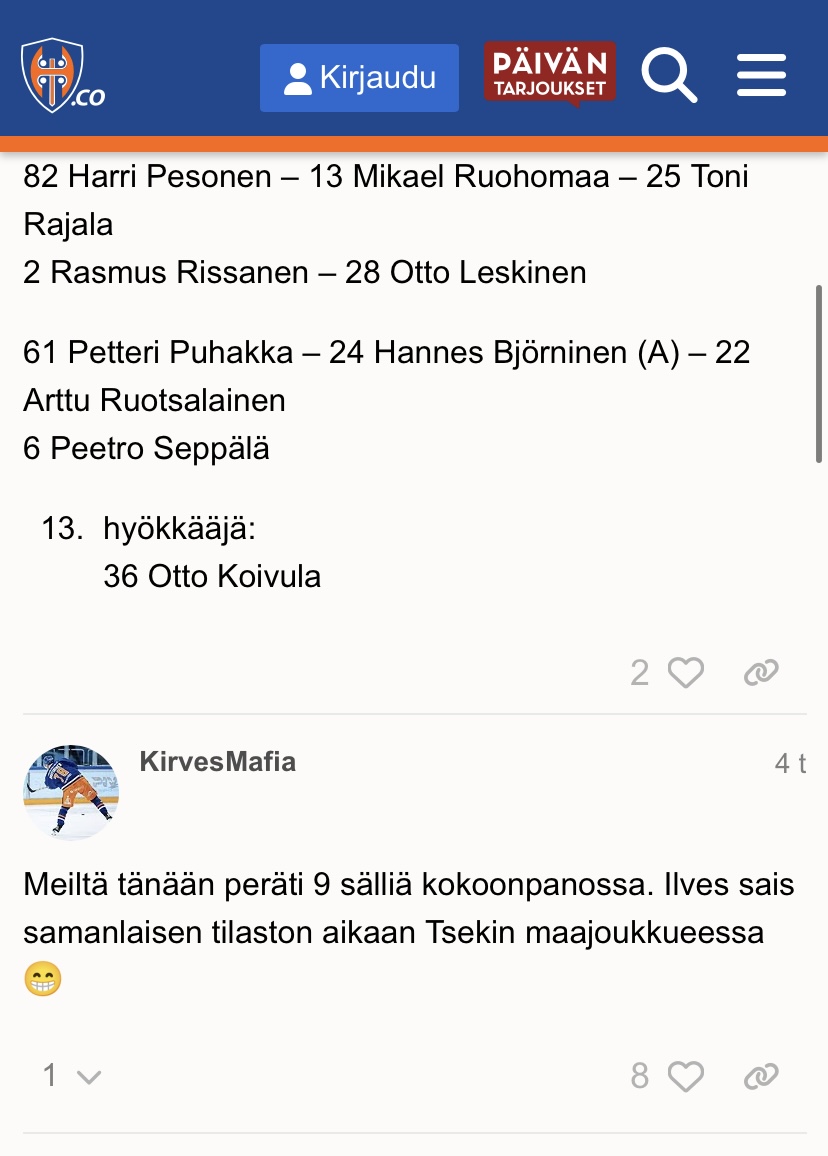828x1156 pixels.
Task: Open KirvesMafia's profile avatar
Action: [71, 791]
